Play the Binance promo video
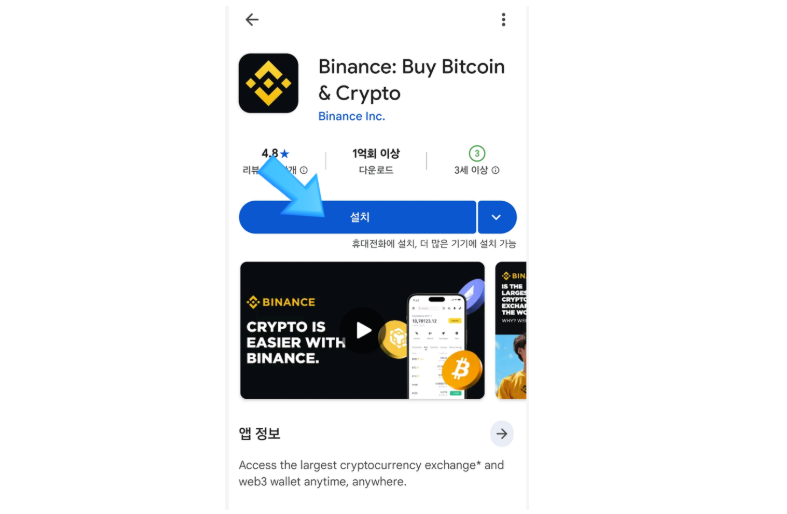 (x=362, y=330)
